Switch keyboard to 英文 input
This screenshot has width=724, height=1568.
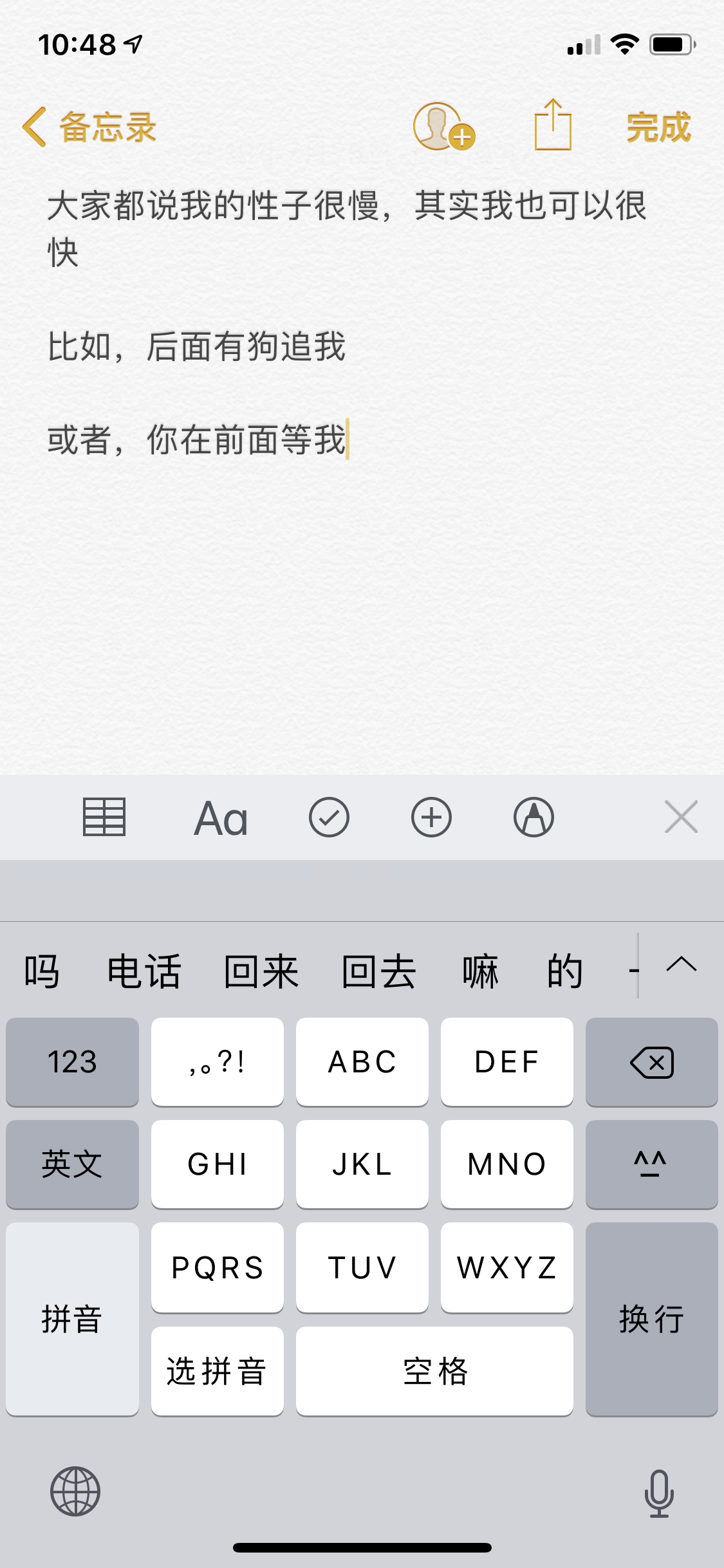(72, 1164)
